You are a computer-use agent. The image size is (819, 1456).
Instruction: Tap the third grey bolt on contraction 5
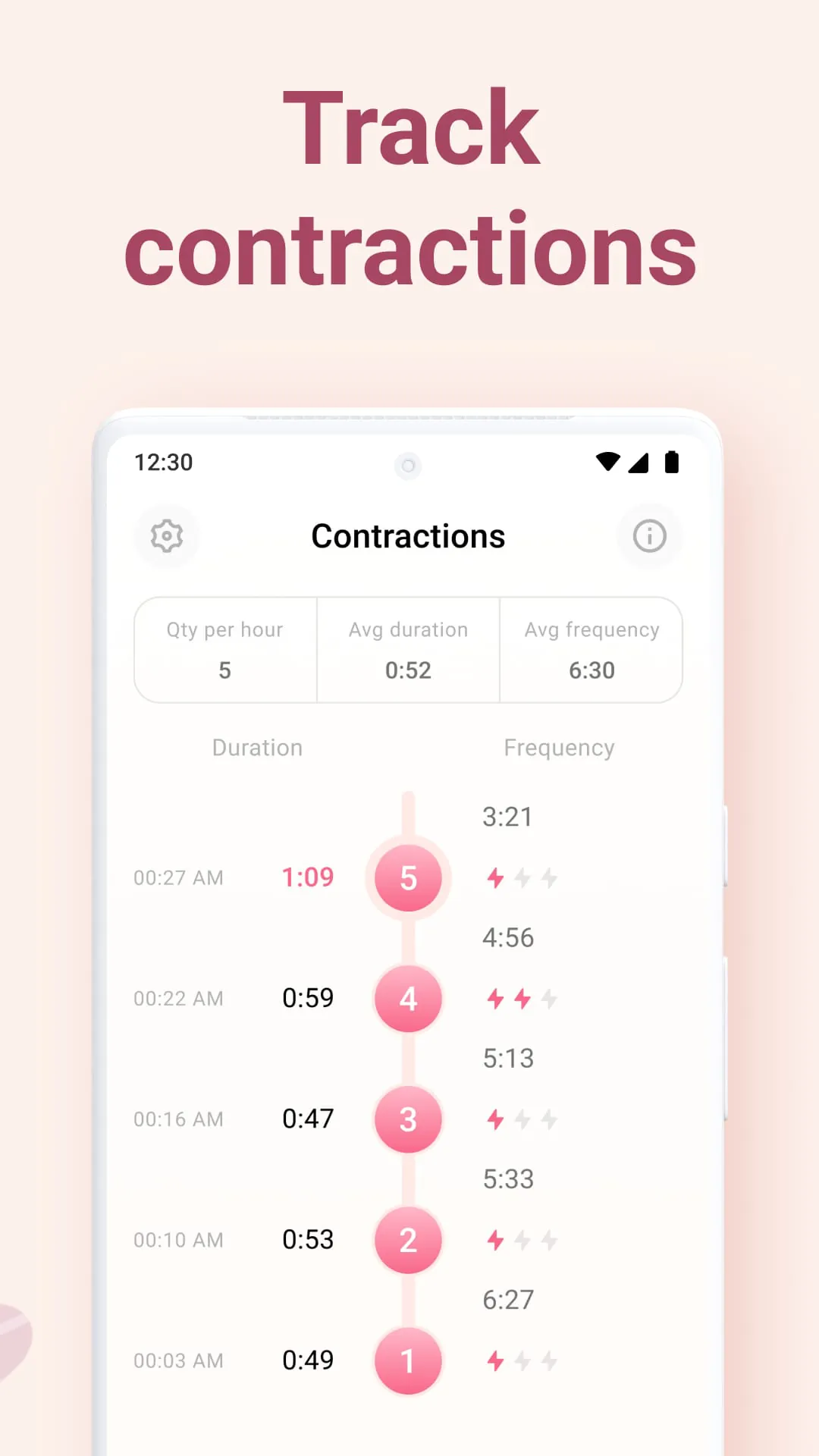[x=548, y=877]
